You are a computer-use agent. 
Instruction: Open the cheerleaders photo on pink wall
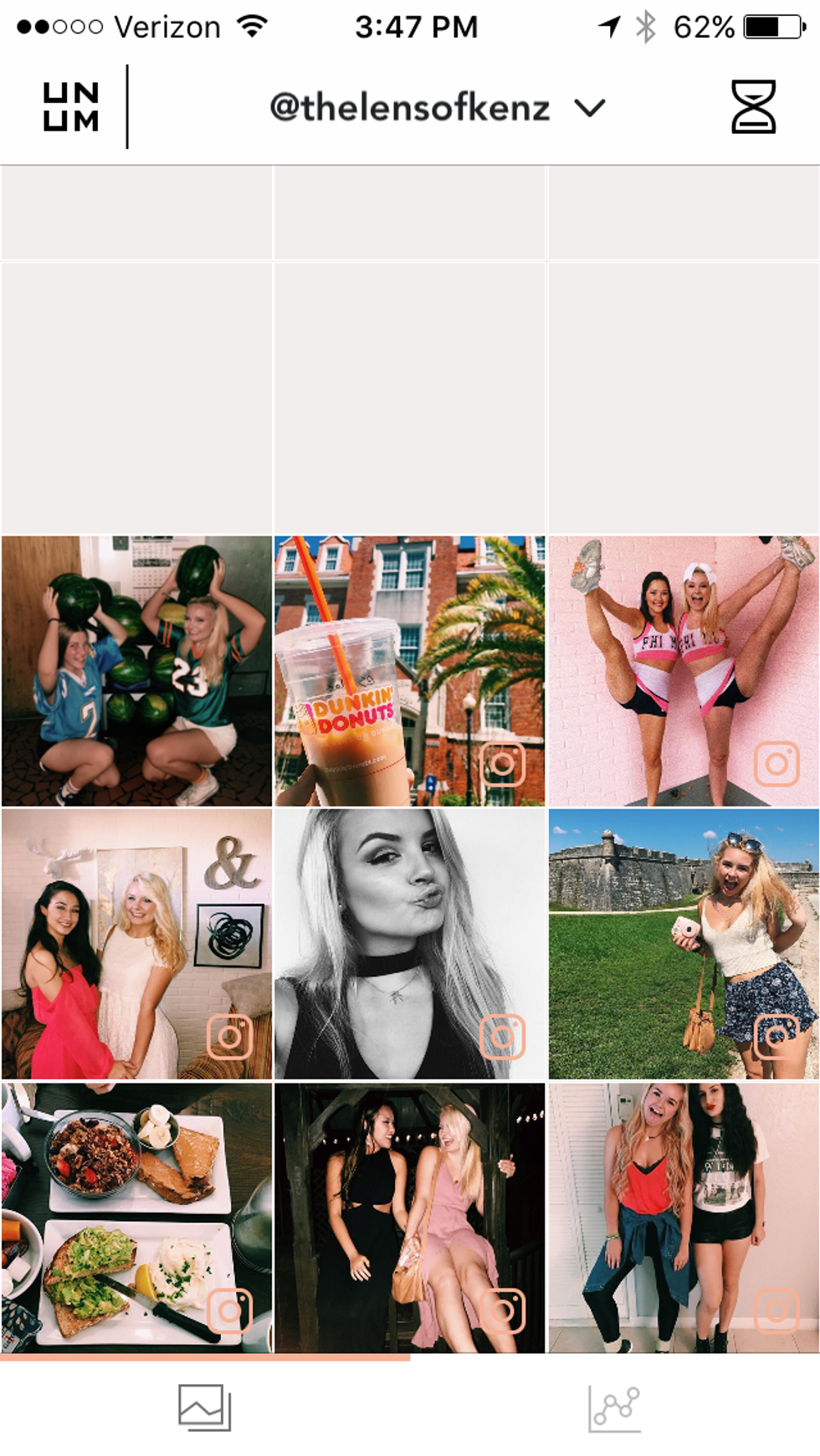[683, 671]
